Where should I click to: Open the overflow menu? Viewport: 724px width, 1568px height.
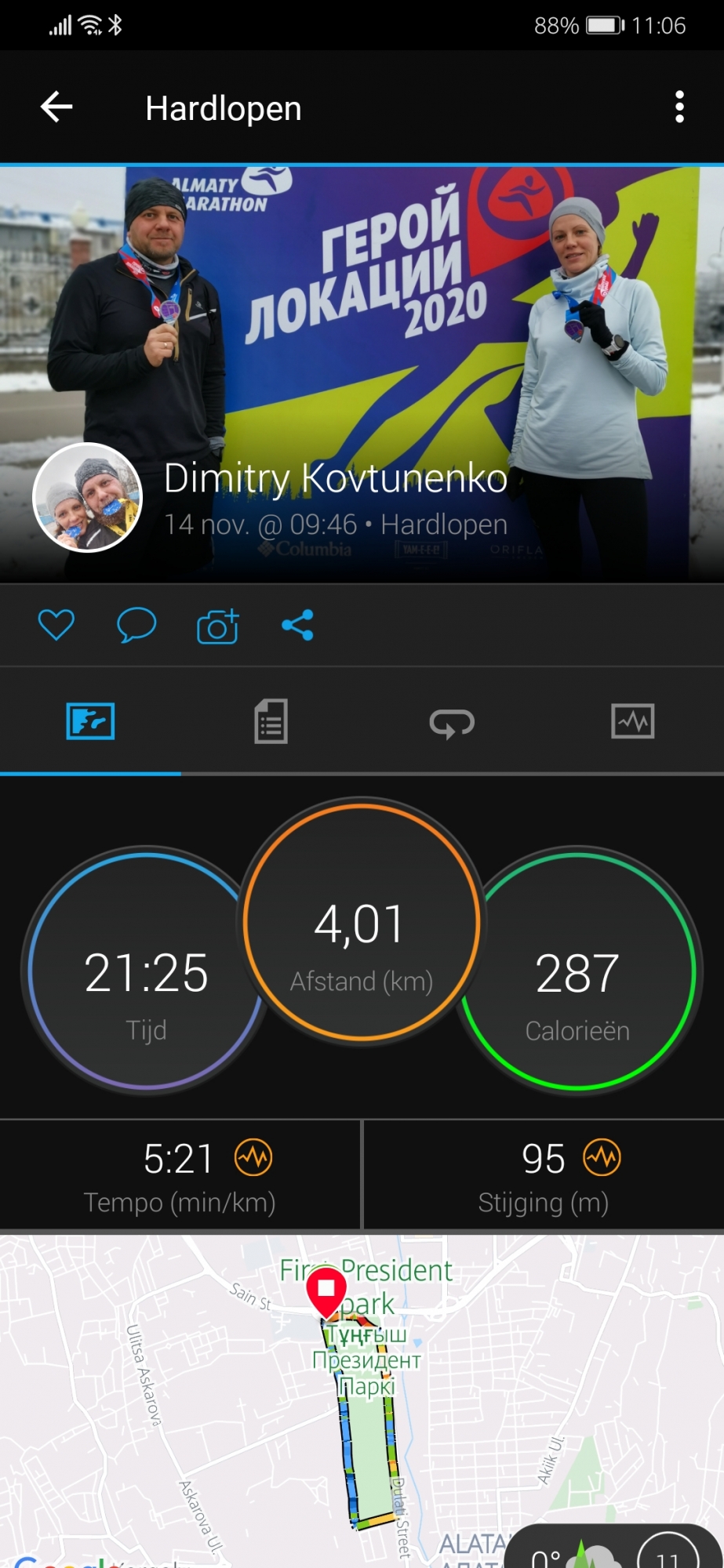(x=679, y=107)
